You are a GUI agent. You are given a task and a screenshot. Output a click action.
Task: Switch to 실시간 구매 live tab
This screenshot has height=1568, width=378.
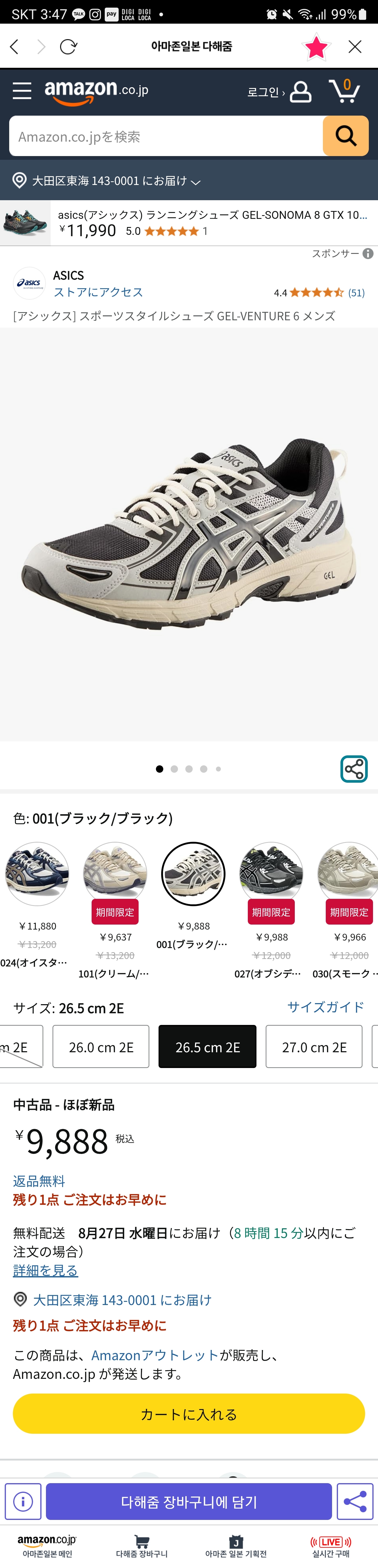pyautogui.click(x=330, y=1547)
